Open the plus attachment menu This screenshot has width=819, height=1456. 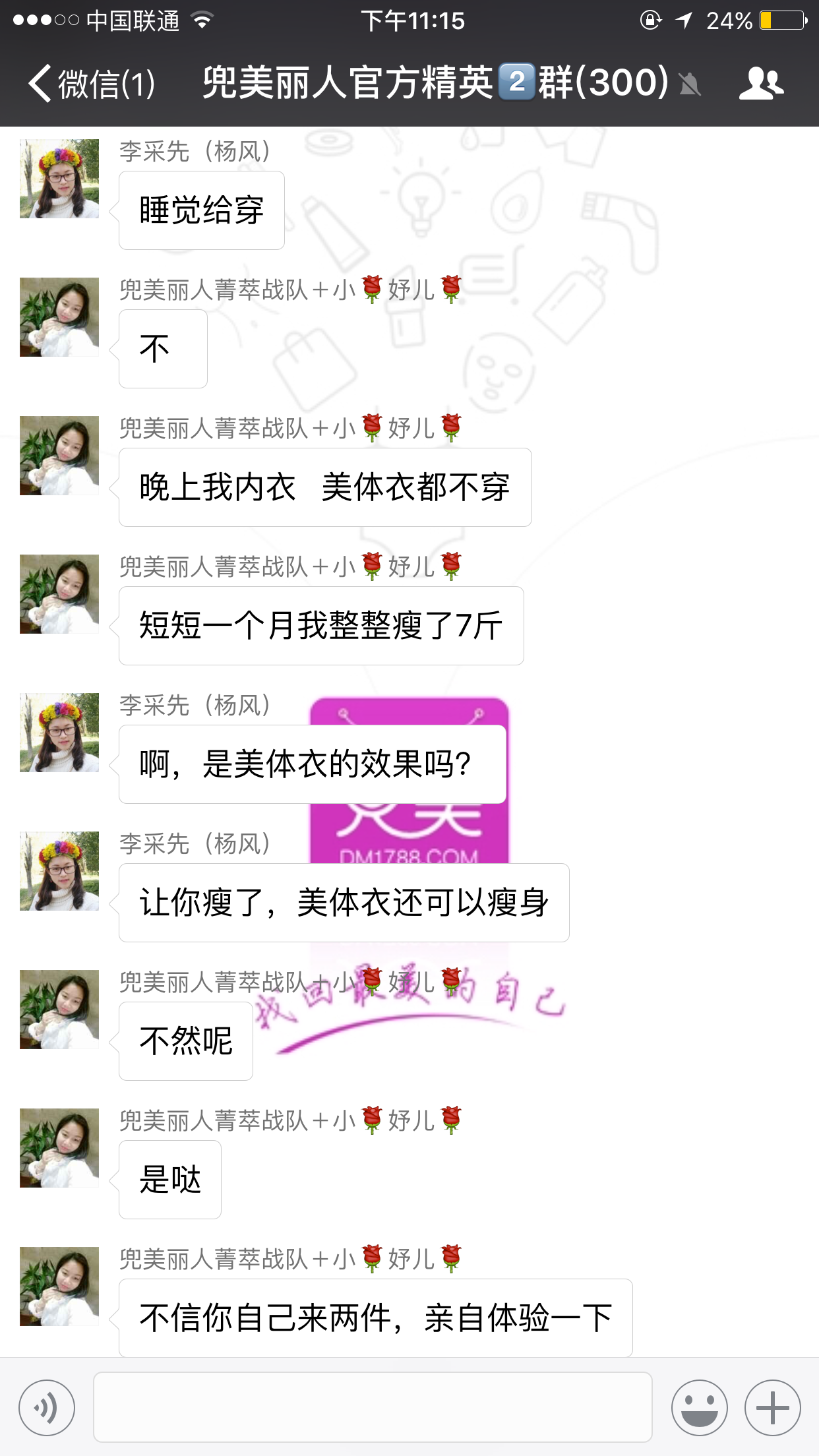[x=772, y=1408]
